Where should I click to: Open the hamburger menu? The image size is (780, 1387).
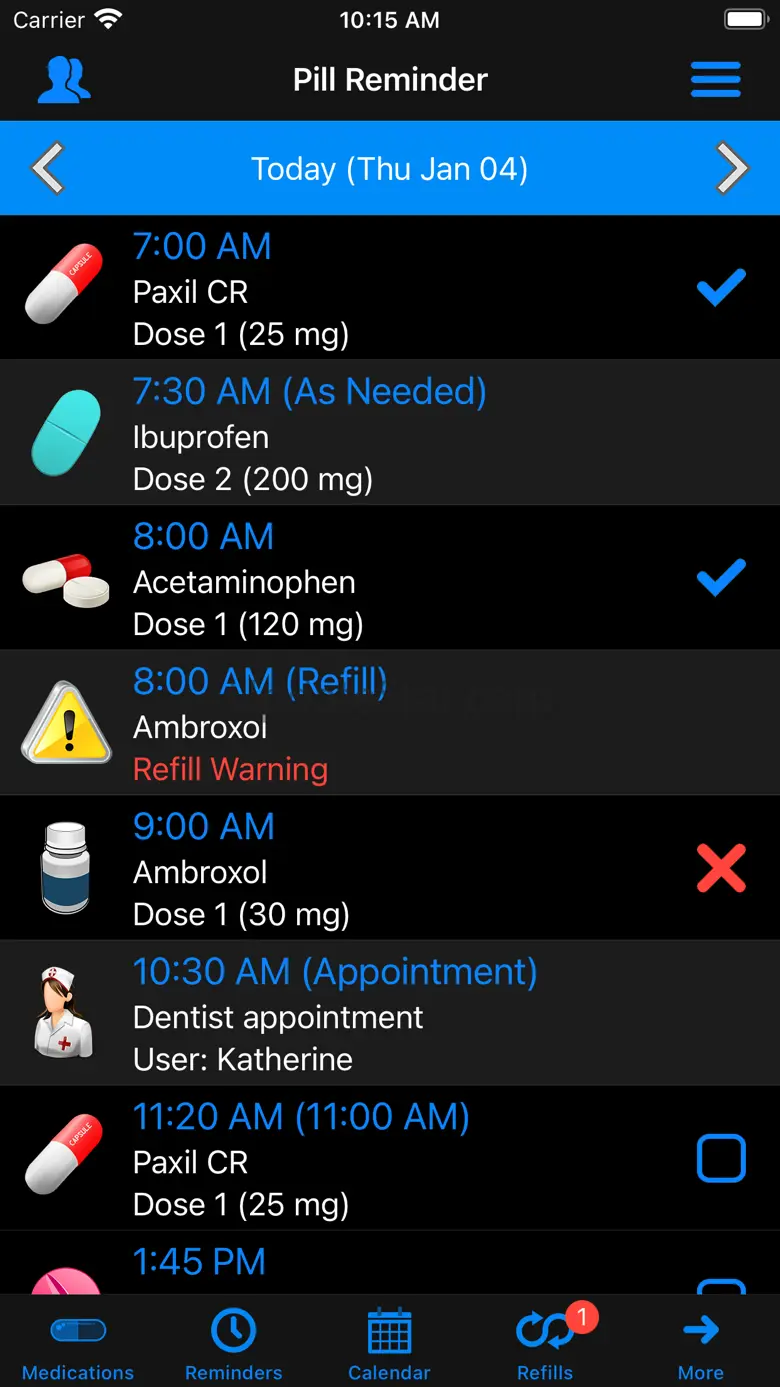[716, 80]
